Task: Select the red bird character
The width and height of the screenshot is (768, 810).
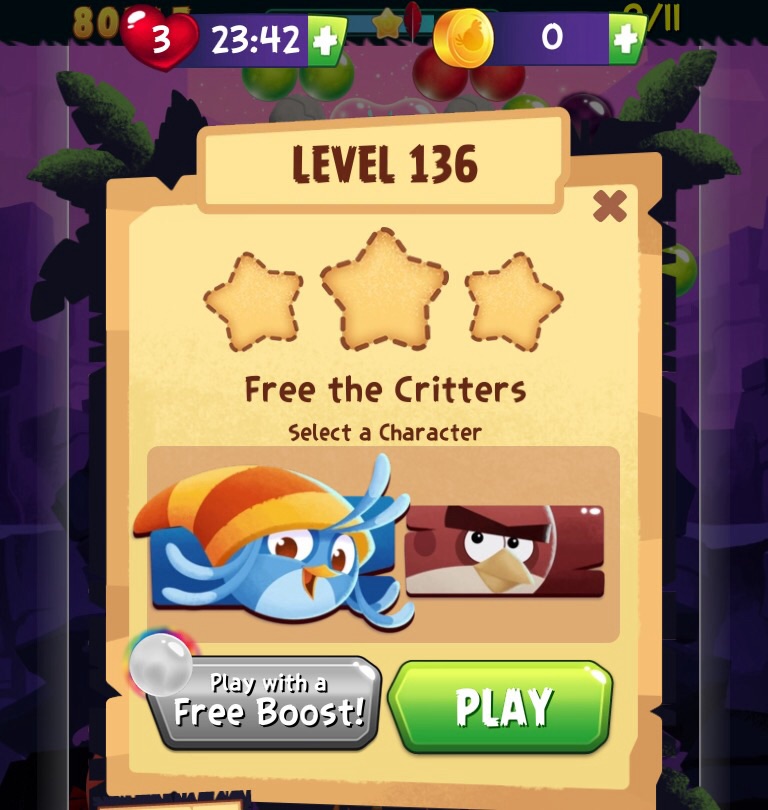Action: pos(505,551)
